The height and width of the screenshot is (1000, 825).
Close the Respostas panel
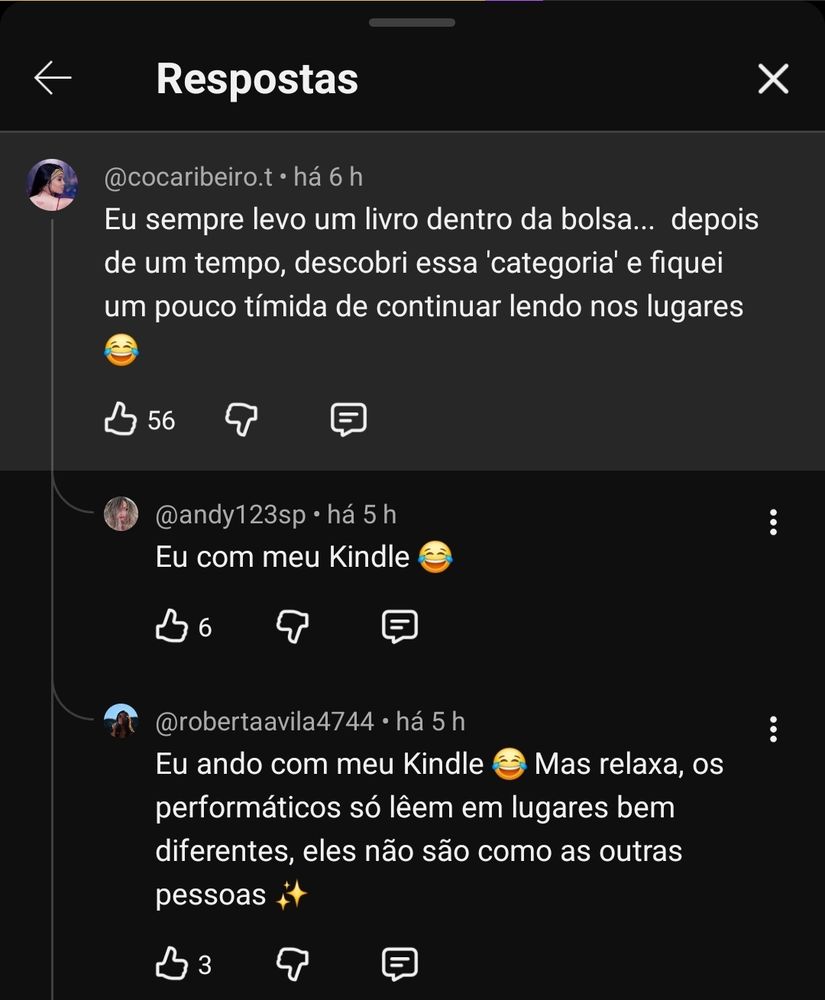pyautogui.click(x=773, y=78)
